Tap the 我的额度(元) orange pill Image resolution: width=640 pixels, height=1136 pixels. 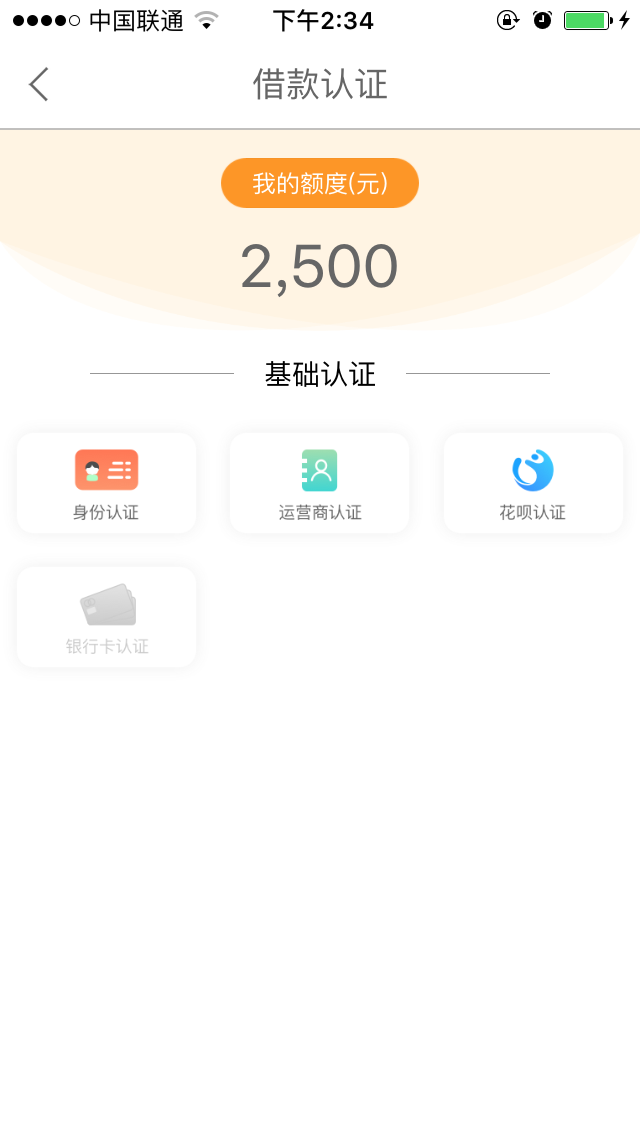320,183
